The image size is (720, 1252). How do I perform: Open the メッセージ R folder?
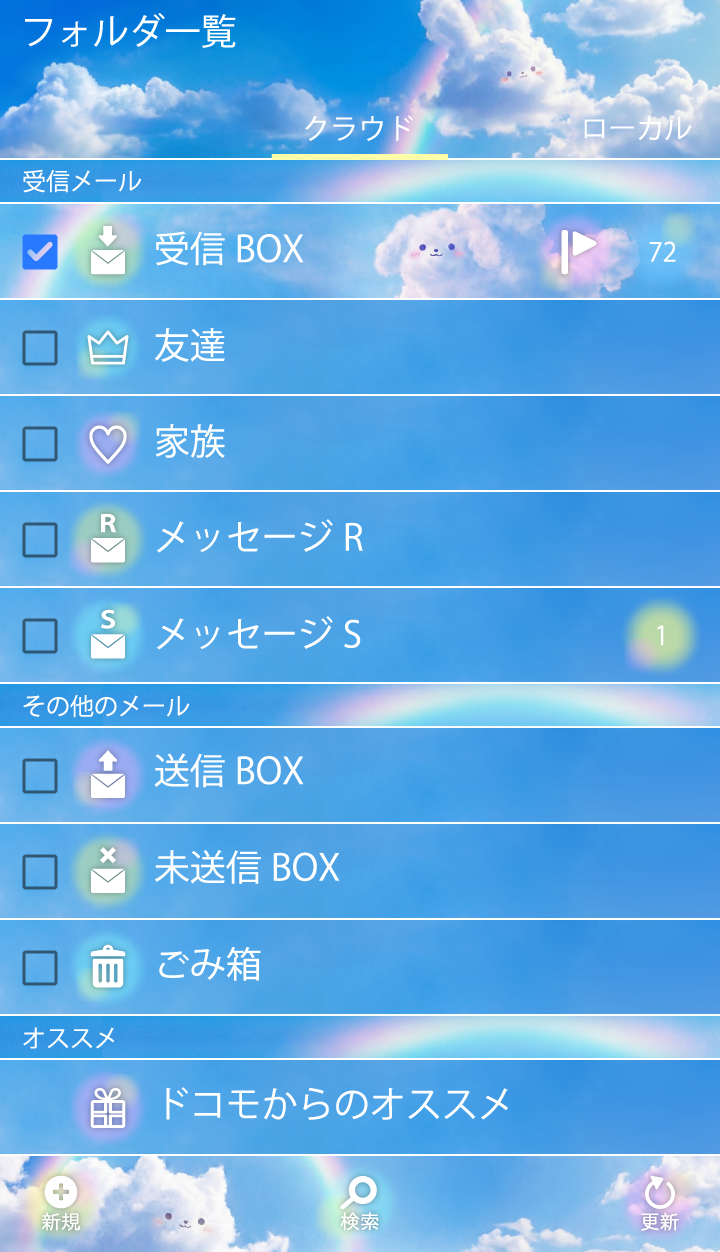point(258,539)
